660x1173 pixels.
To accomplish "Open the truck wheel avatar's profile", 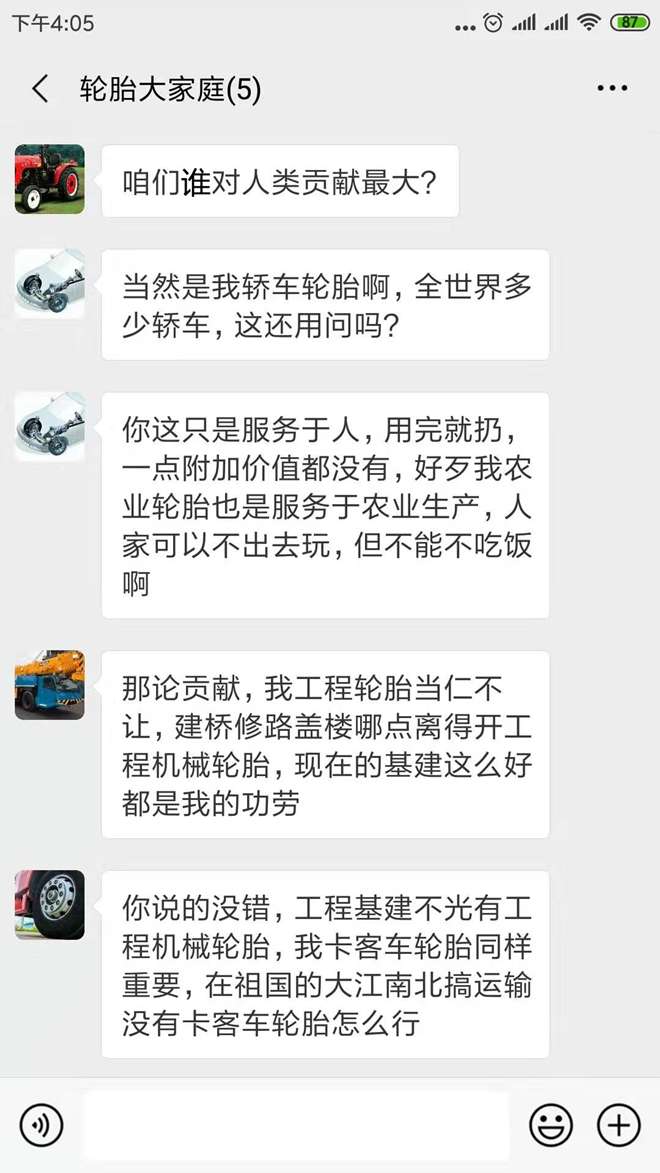I will pyautogui.click(x=49, y=904).
